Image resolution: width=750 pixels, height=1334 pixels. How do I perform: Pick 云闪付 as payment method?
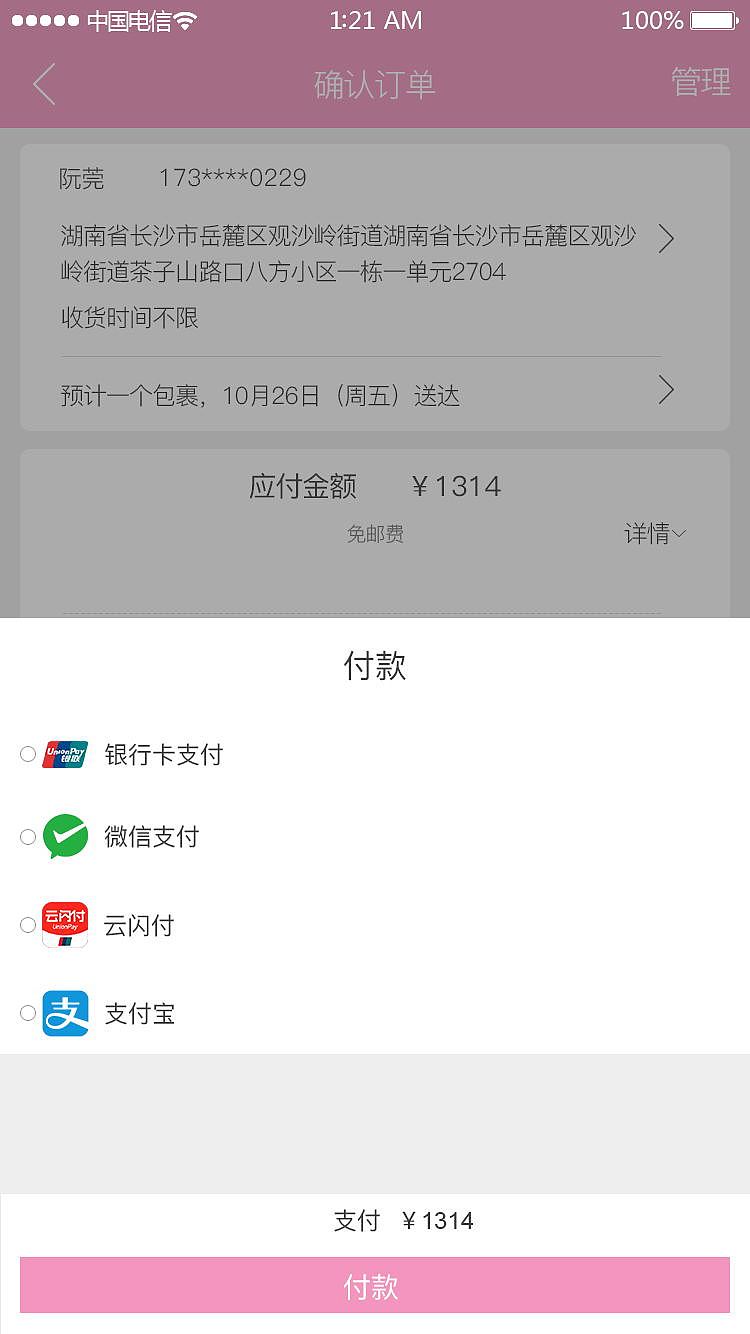pos(28,925)
